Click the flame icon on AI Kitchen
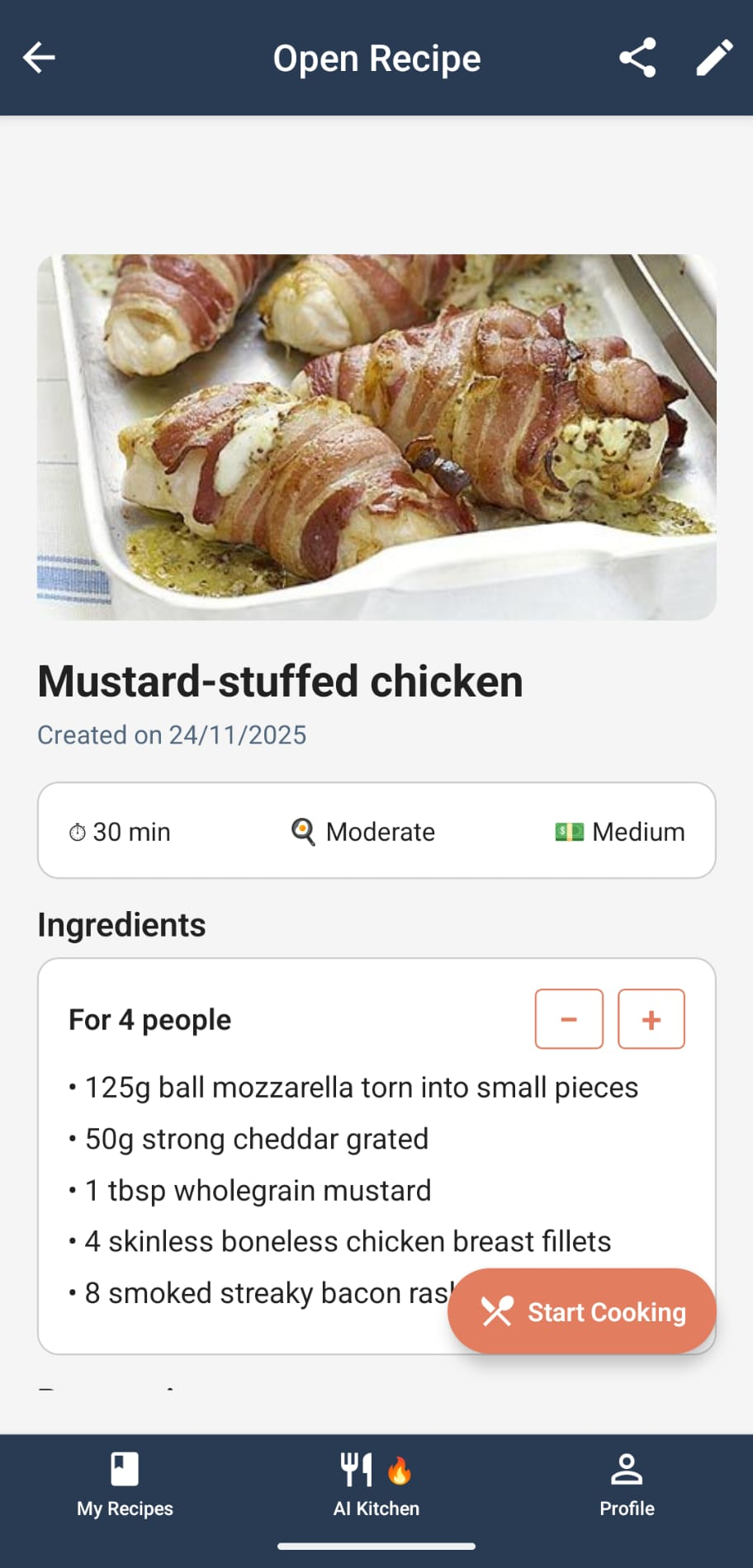The image size is (753, 1568). click(400, 1468)
